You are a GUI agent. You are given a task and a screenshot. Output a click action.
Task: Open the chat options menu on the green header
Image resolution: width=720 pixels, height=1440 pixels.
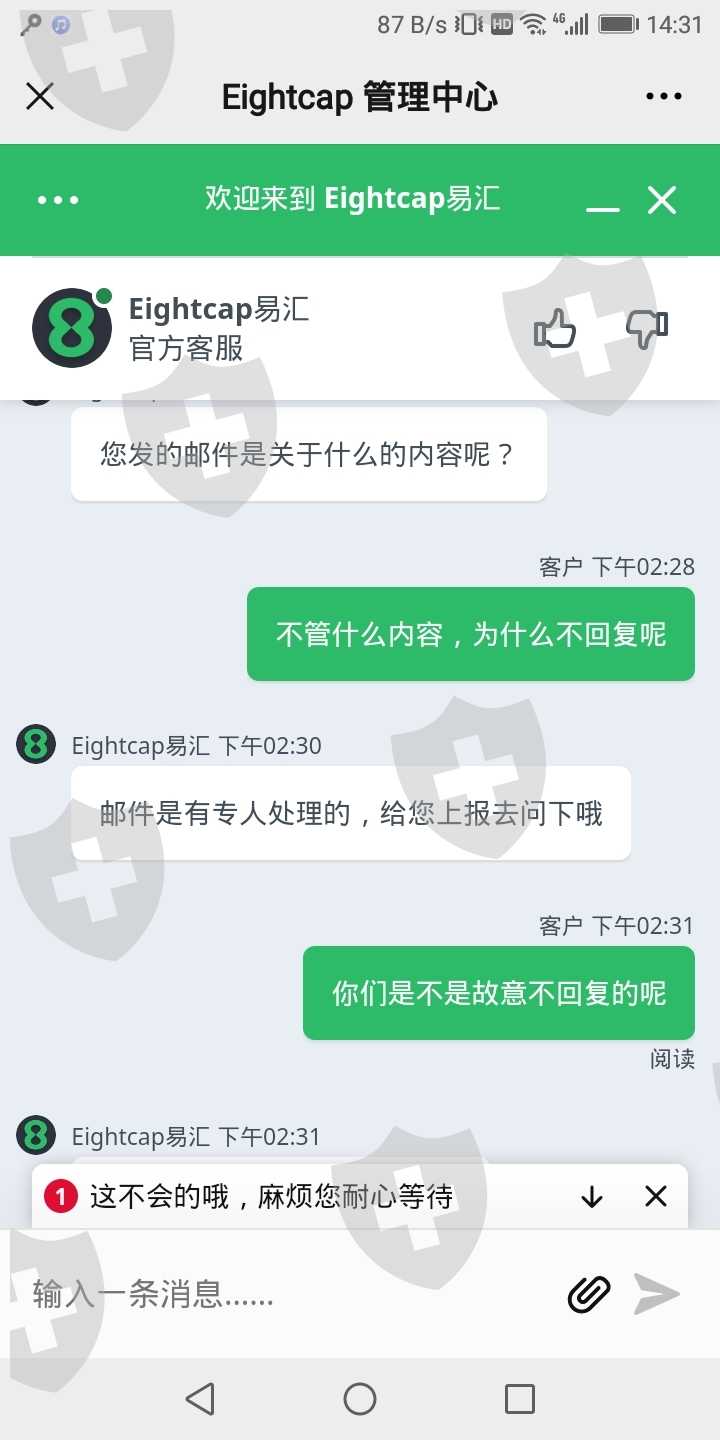[58, 200]
